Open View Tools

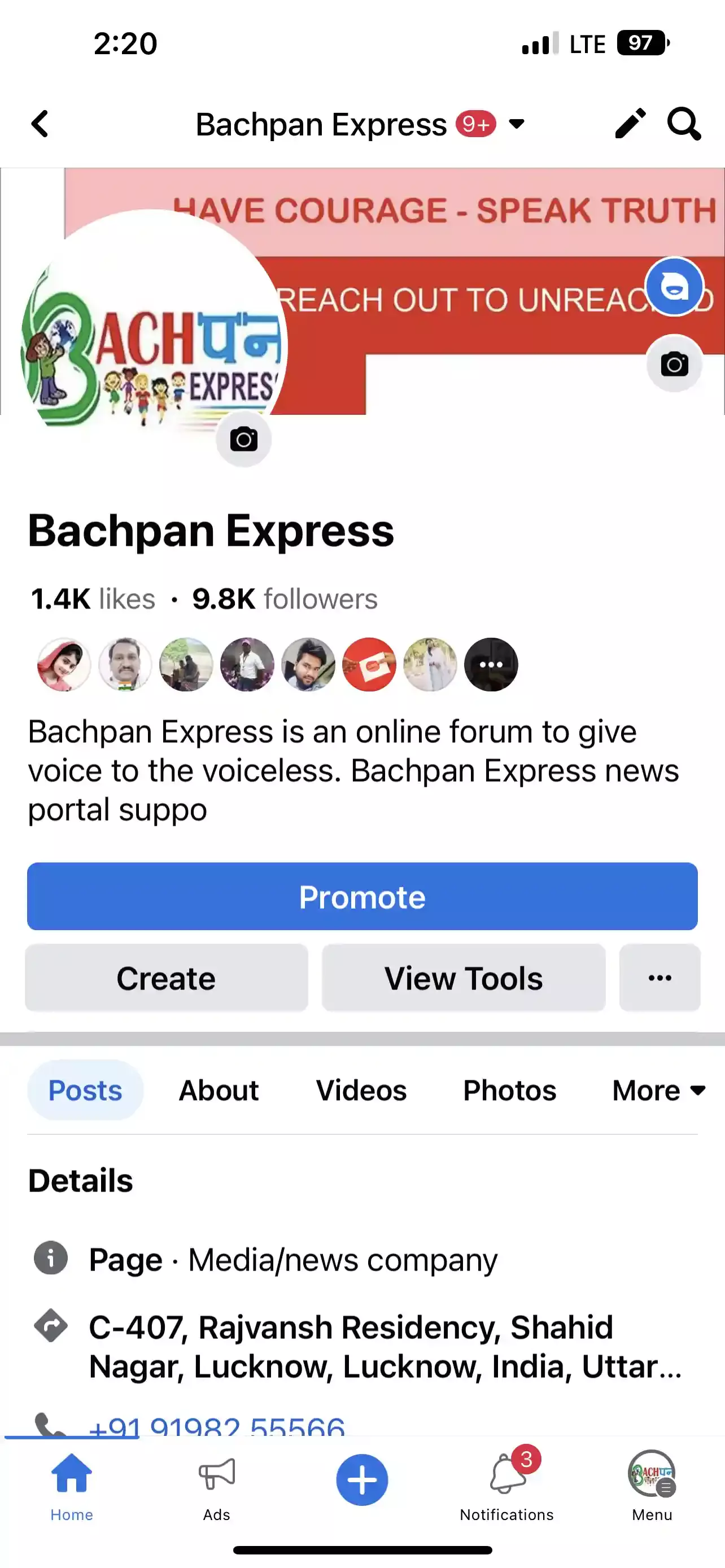[x=463, y=978]
